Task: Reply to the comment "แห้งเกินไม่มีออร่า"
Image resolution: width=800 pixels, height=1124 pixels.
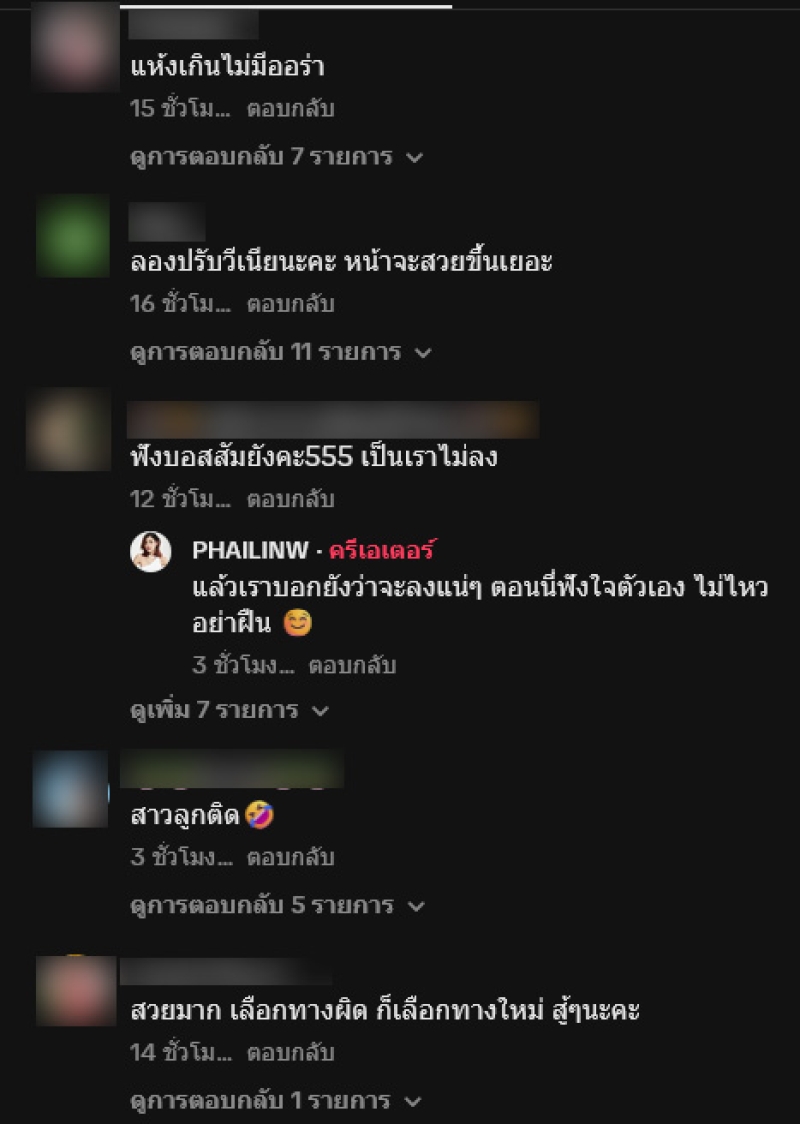Action: point(290,108)
